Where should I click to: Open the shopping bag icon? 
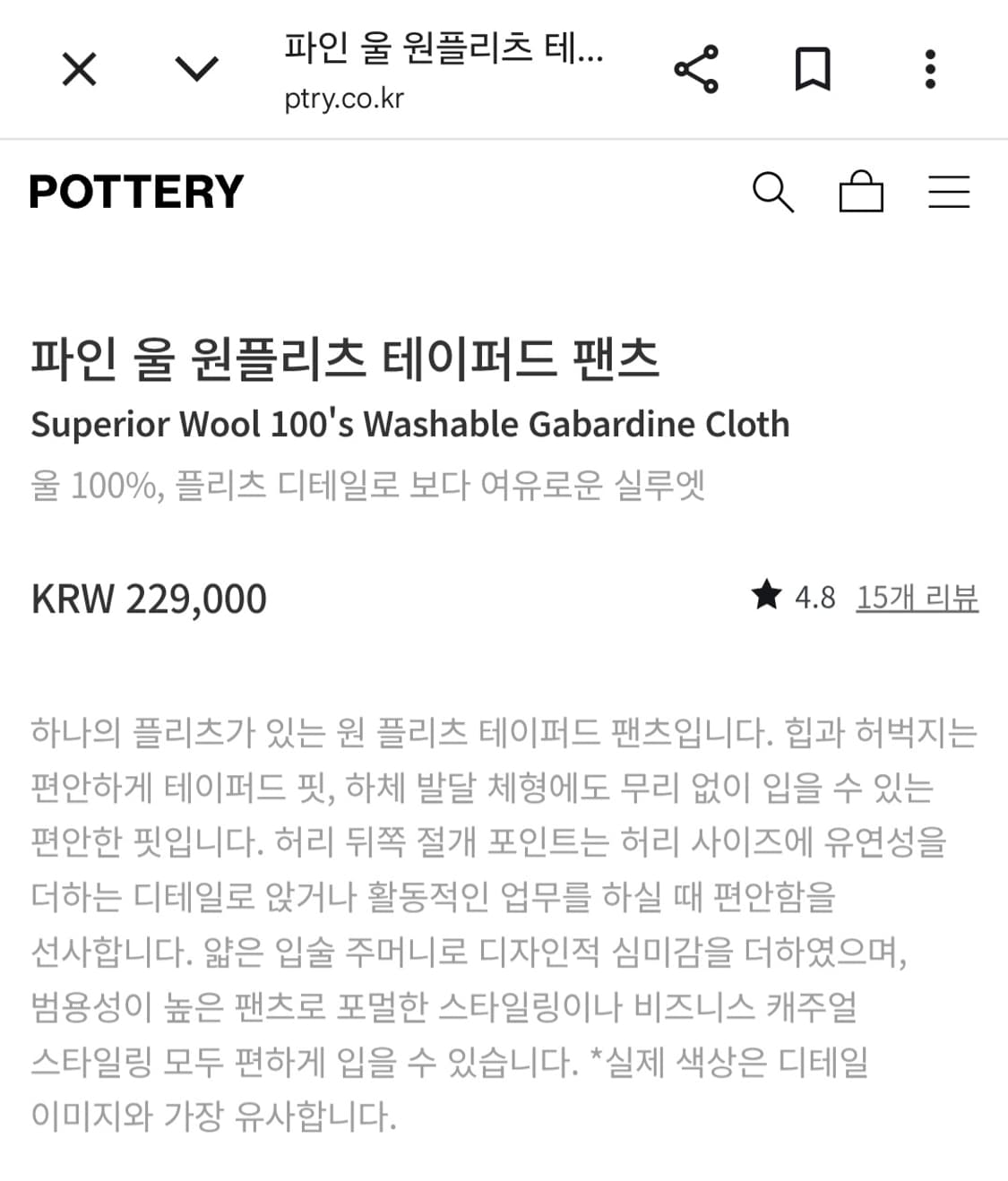coord(861,191)
